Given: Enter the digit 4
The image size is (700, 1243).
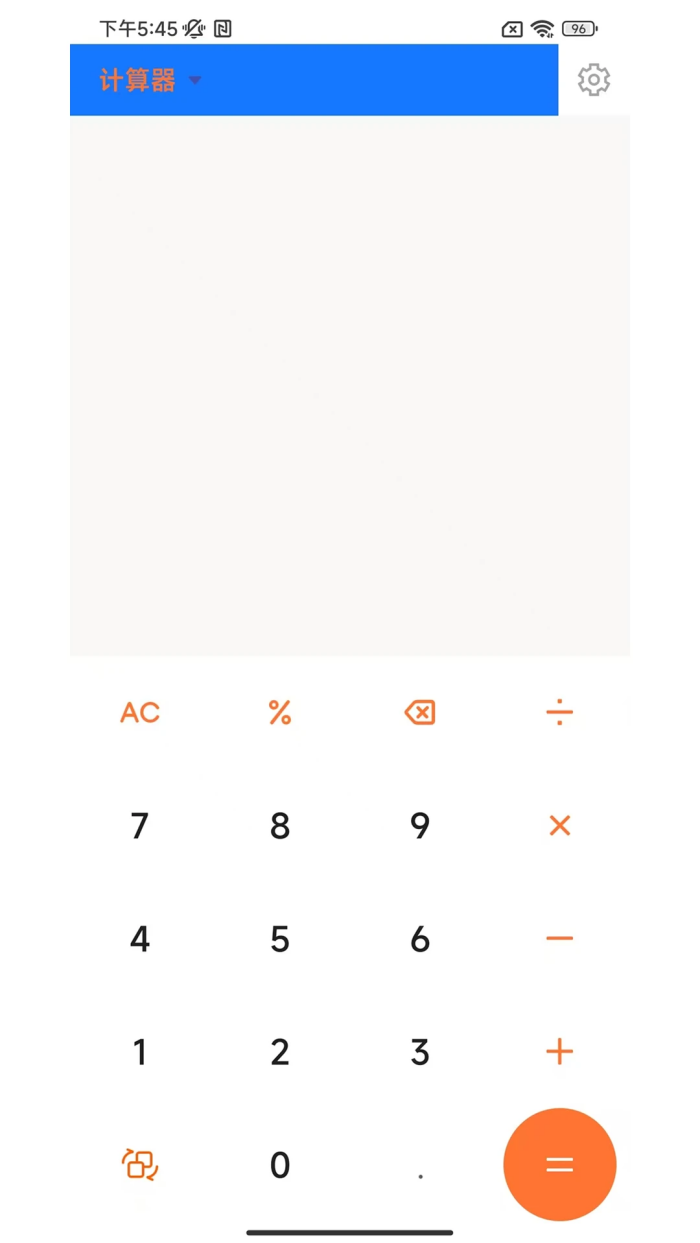Looking at the screenshot, I should (x=140, y=939).
